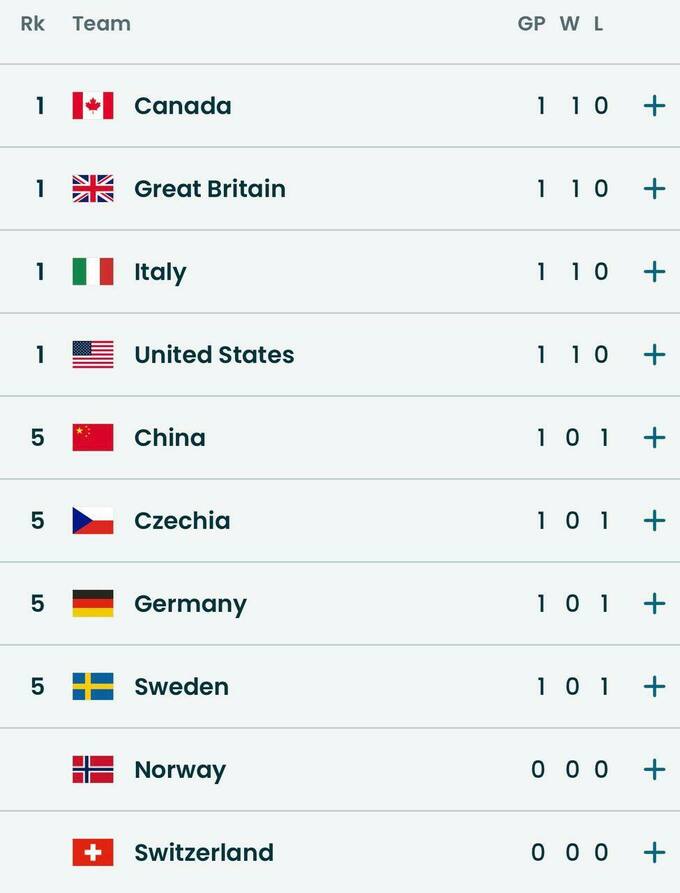Expand Sweden's standings row
Screen dimensions: 680x893
(x=654, y=687)
